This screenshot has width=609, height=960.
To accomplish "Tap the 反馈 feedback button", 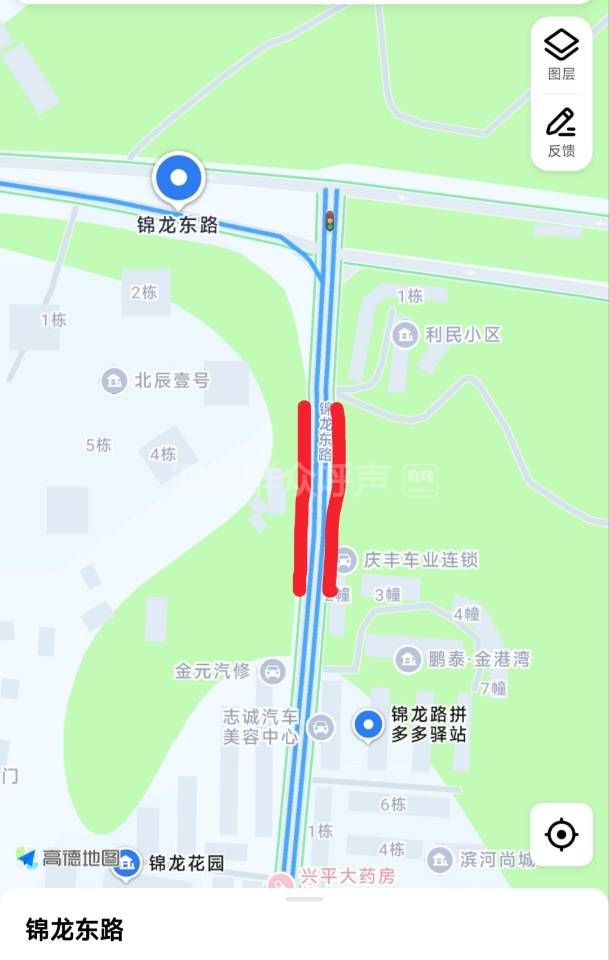I will pyautogui.click(x=561, y=132).
